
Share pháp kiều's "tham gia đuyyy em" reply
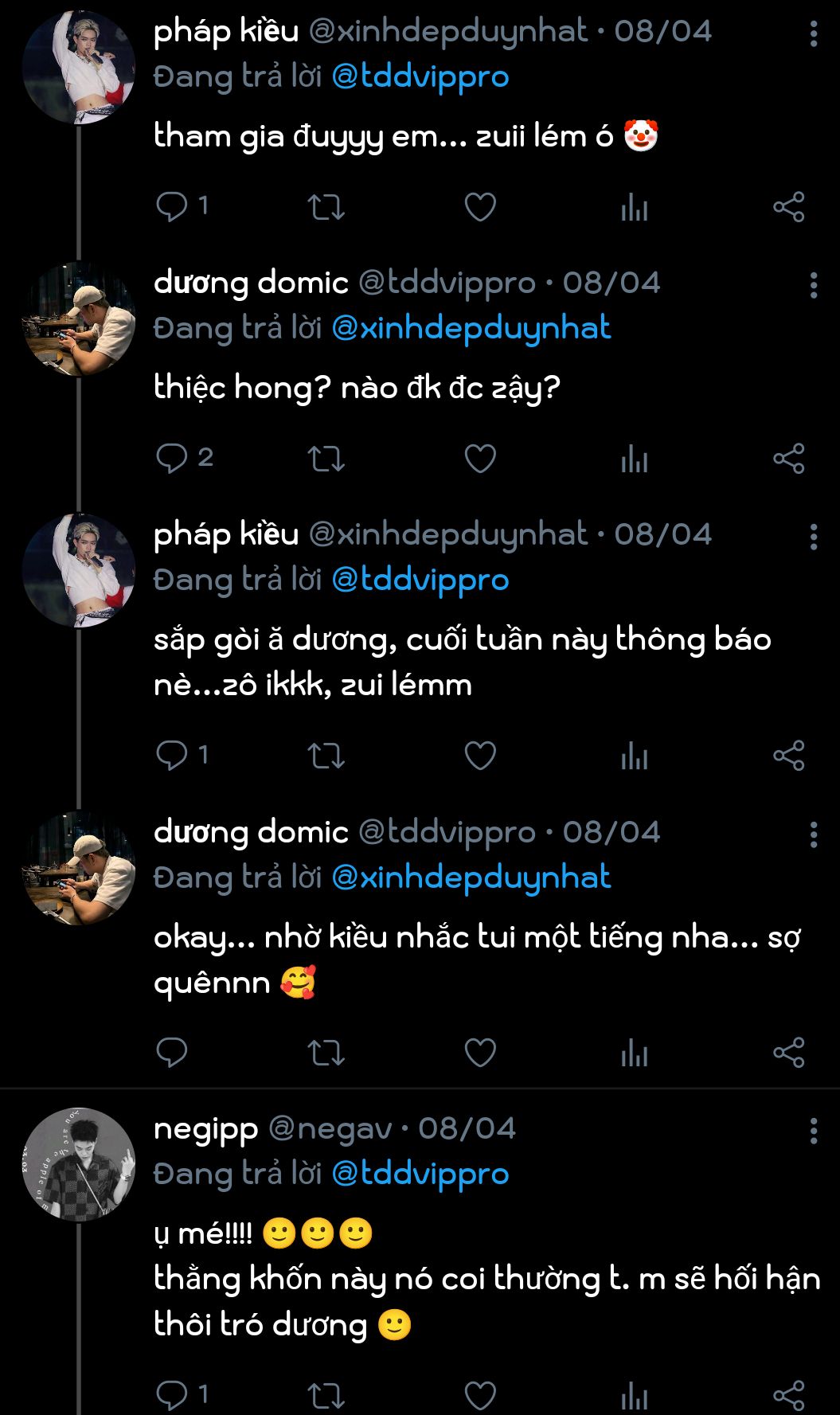point(788,207)
